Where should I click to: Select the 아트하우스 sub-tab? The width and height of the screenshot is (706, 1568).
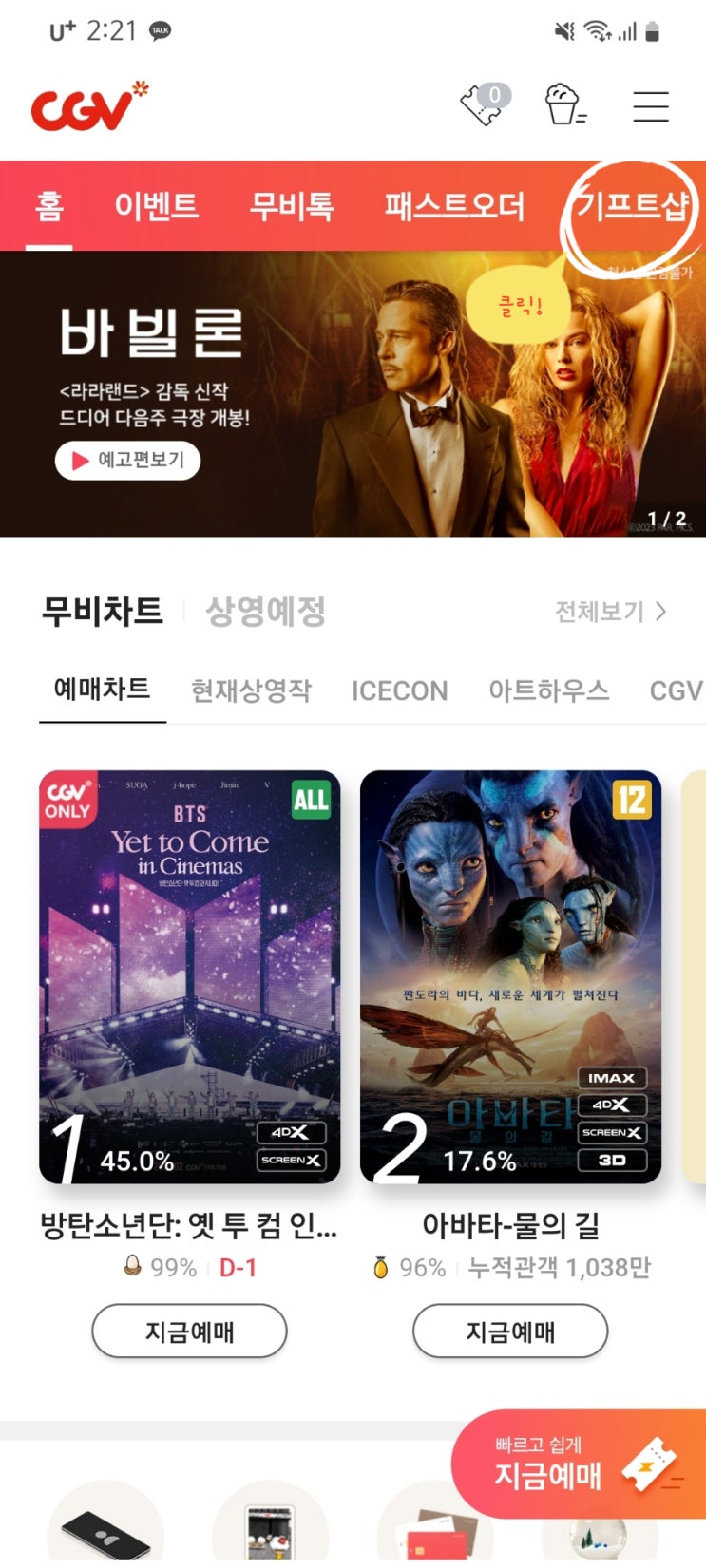point(548,690)
